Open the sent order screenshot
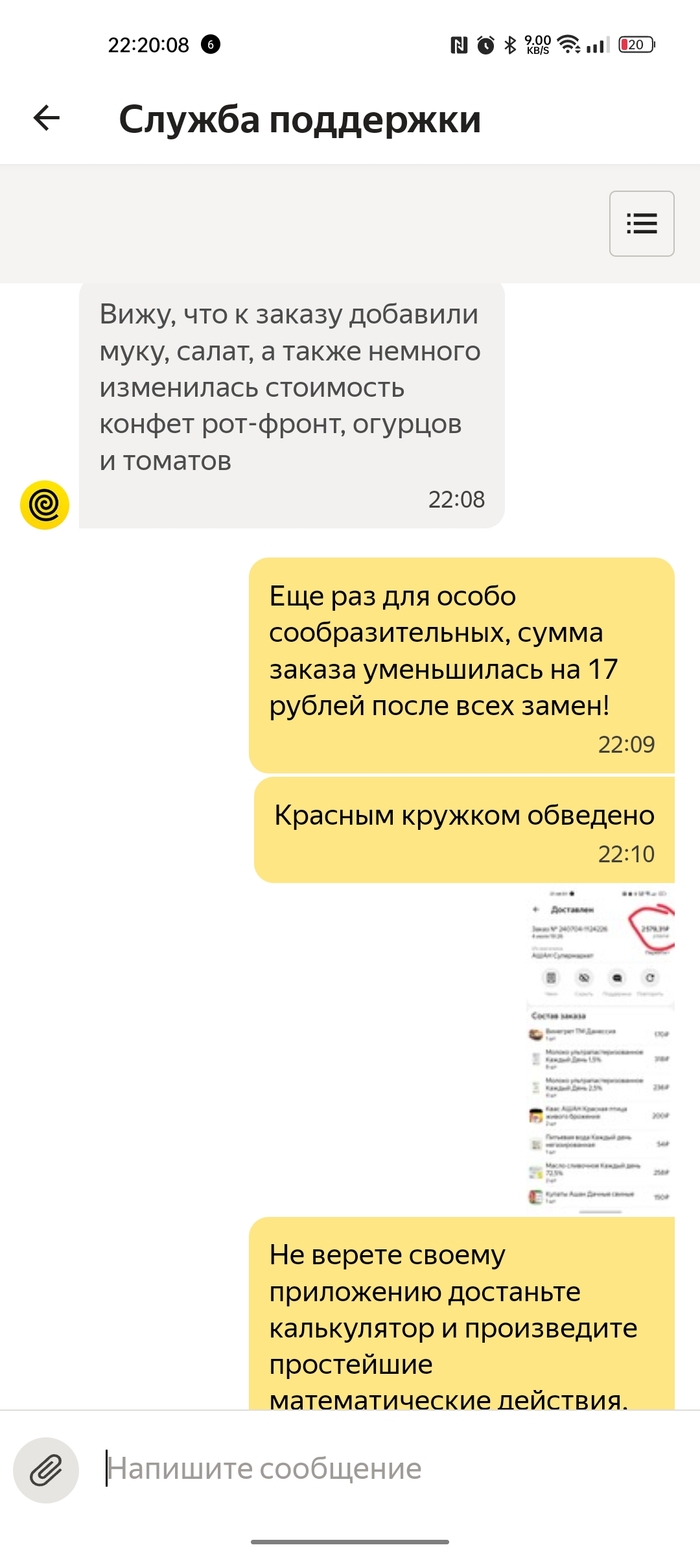The height and width of the screenshot is (1556, 700). click(x=599, y=1050)
